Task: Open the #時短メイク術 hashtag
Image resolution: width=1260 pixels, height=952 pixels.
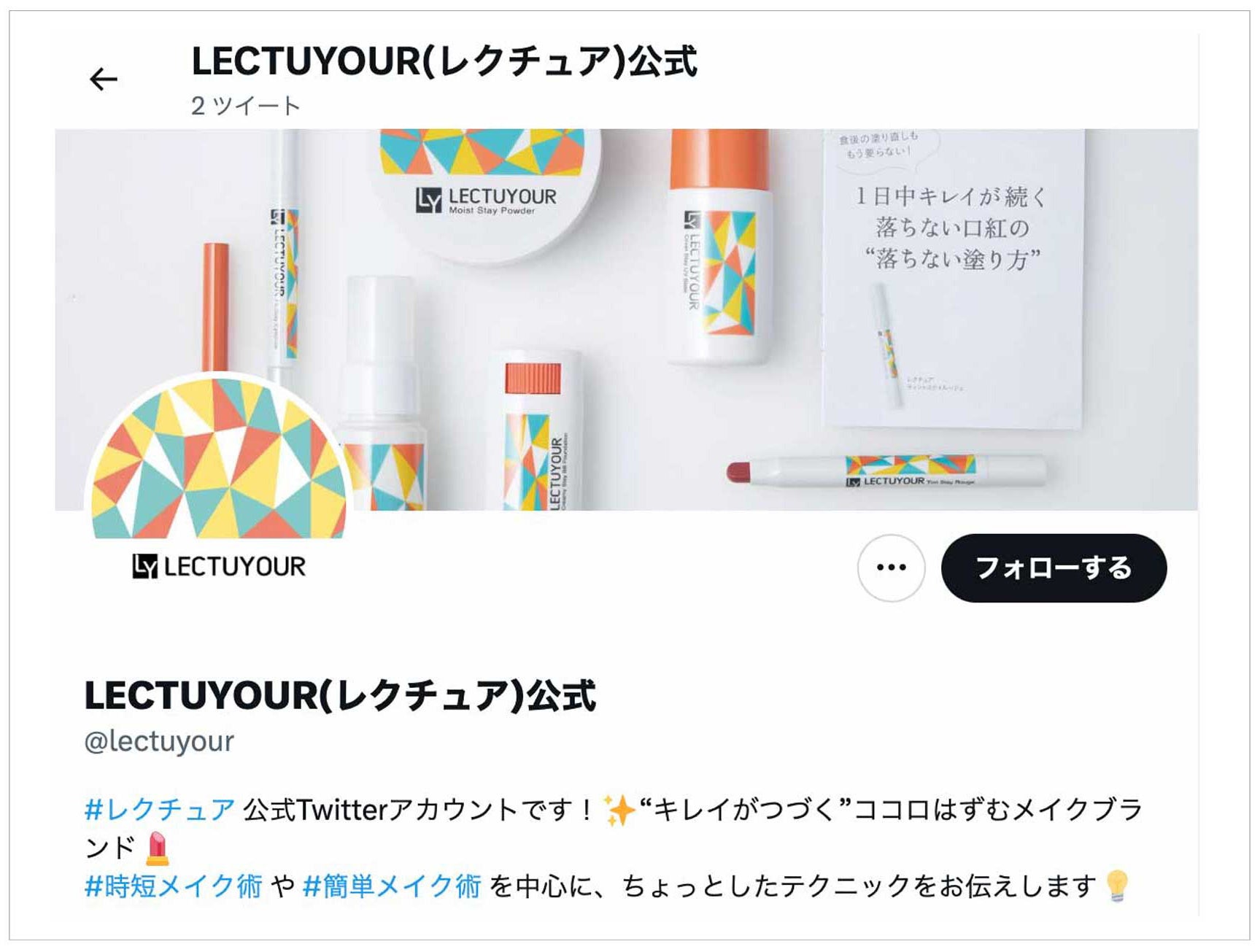Action: point(174,886)
